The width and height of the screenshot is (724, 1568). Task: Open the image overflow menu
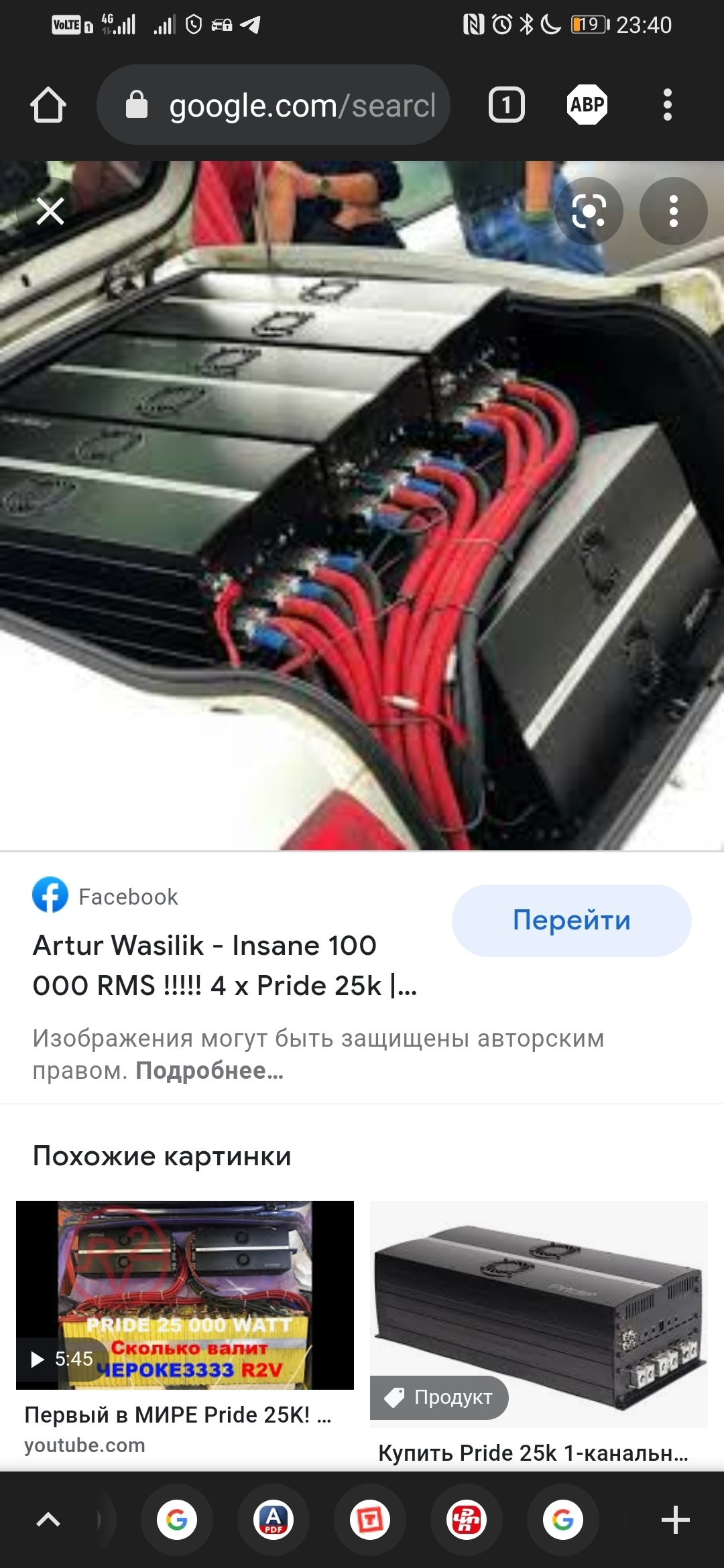pos(674,211)
